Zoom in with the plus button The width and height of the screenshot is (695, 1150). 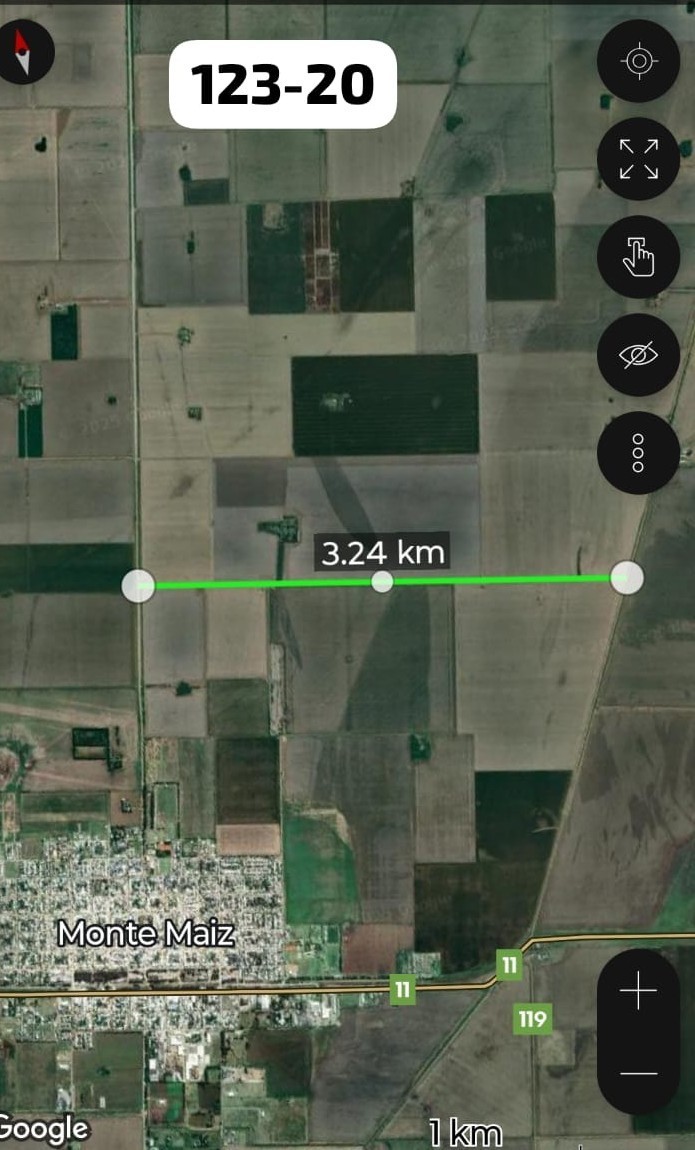638,991
